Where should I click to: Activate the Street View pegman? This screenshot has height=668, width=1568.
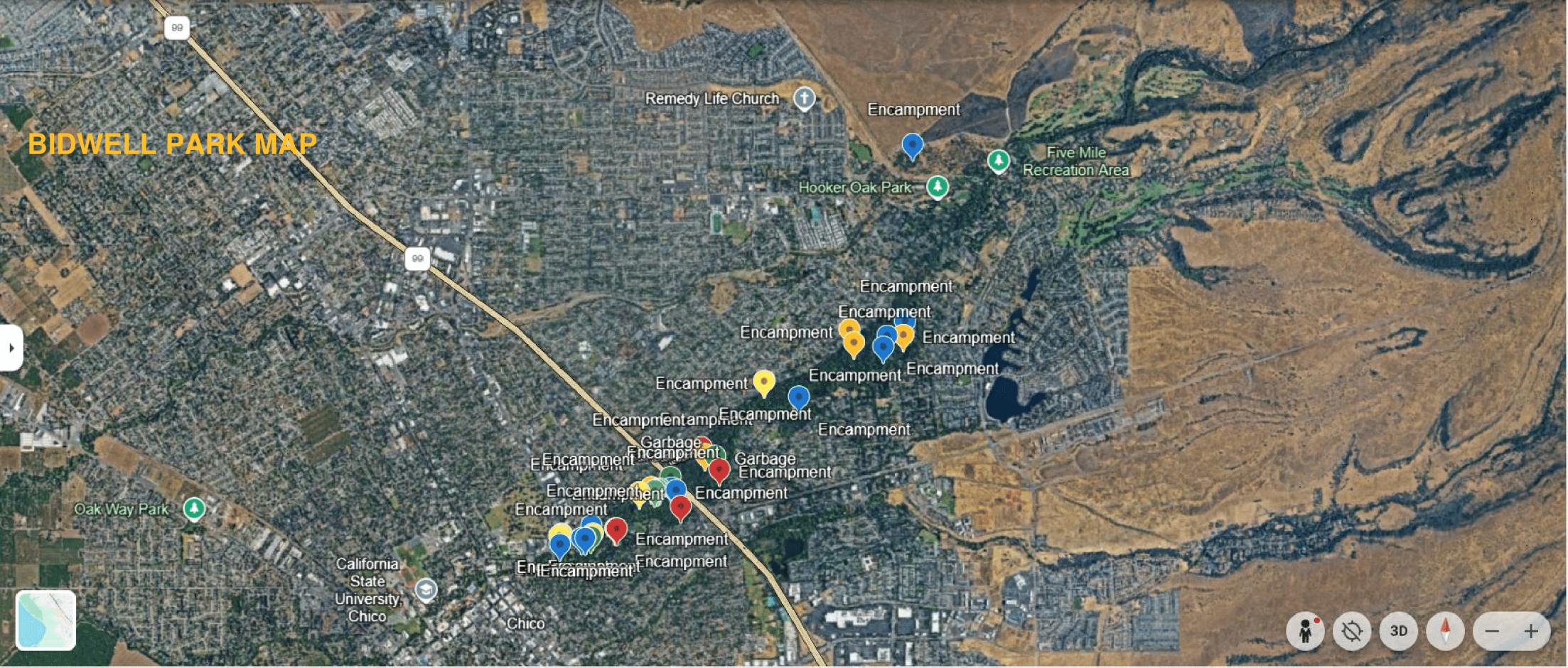1305,630
